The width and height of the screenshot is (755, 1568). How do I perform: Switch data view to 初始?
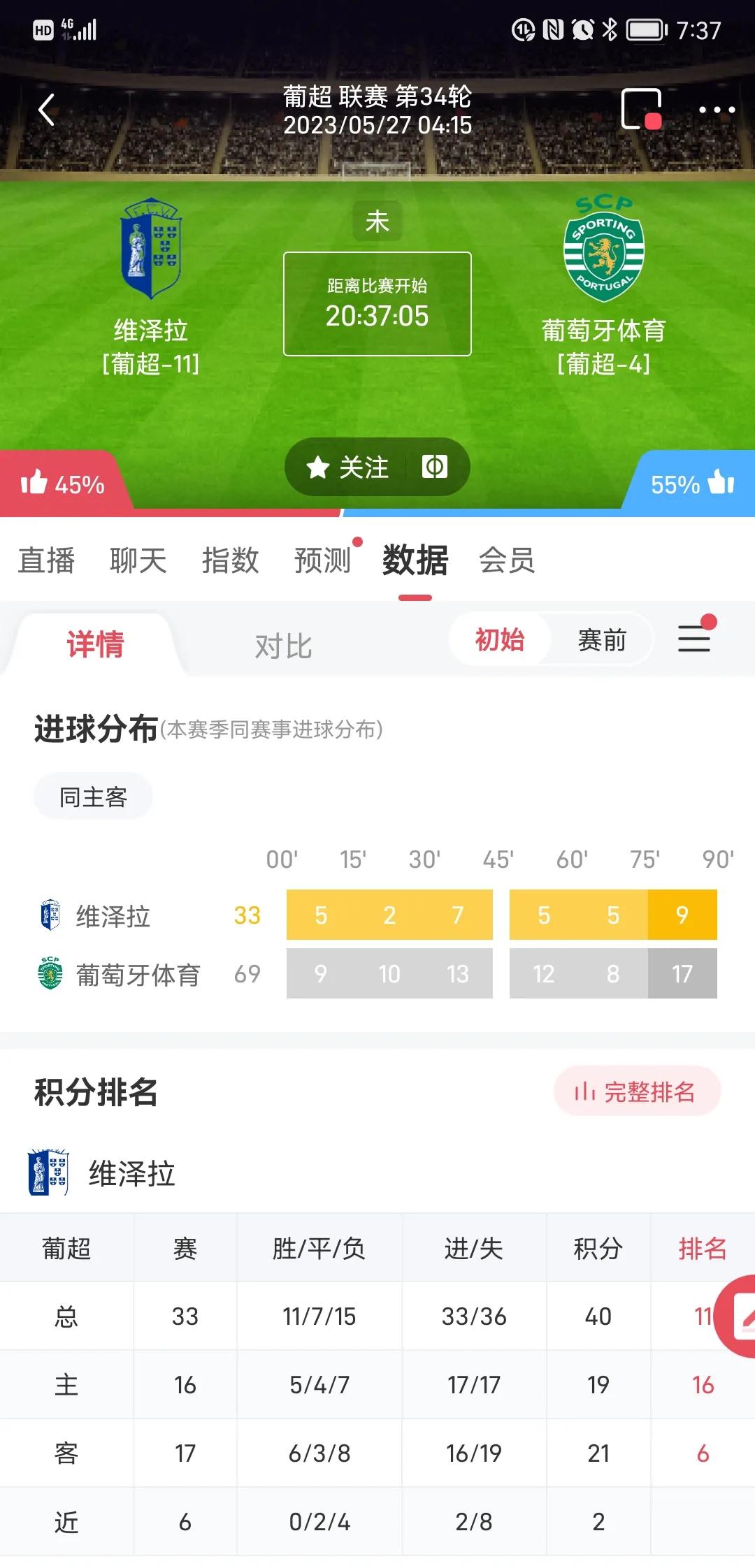click(x=499, y=639)
